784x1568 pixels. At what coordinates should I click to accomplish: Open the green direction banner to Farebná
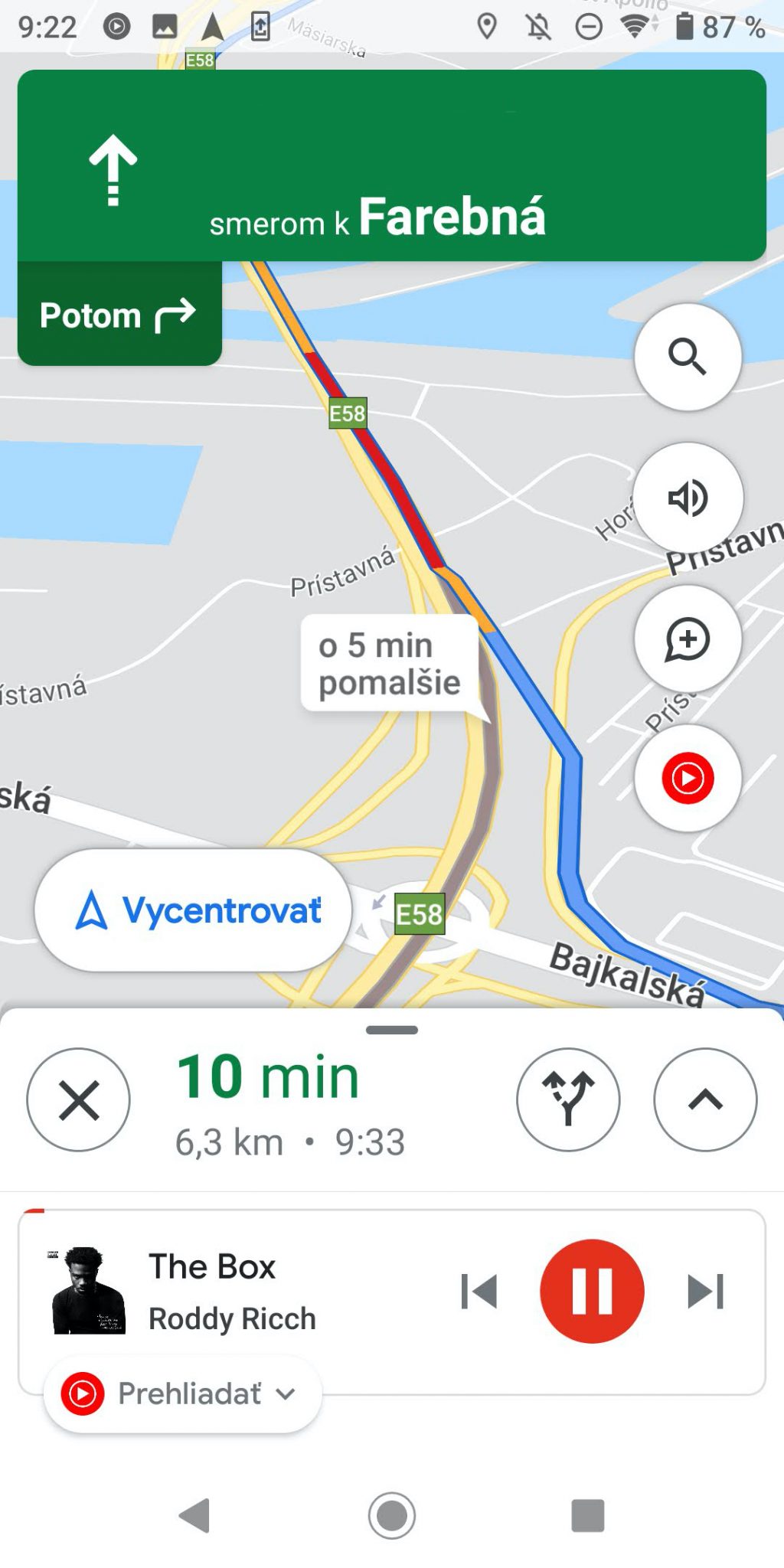[392, 165]
